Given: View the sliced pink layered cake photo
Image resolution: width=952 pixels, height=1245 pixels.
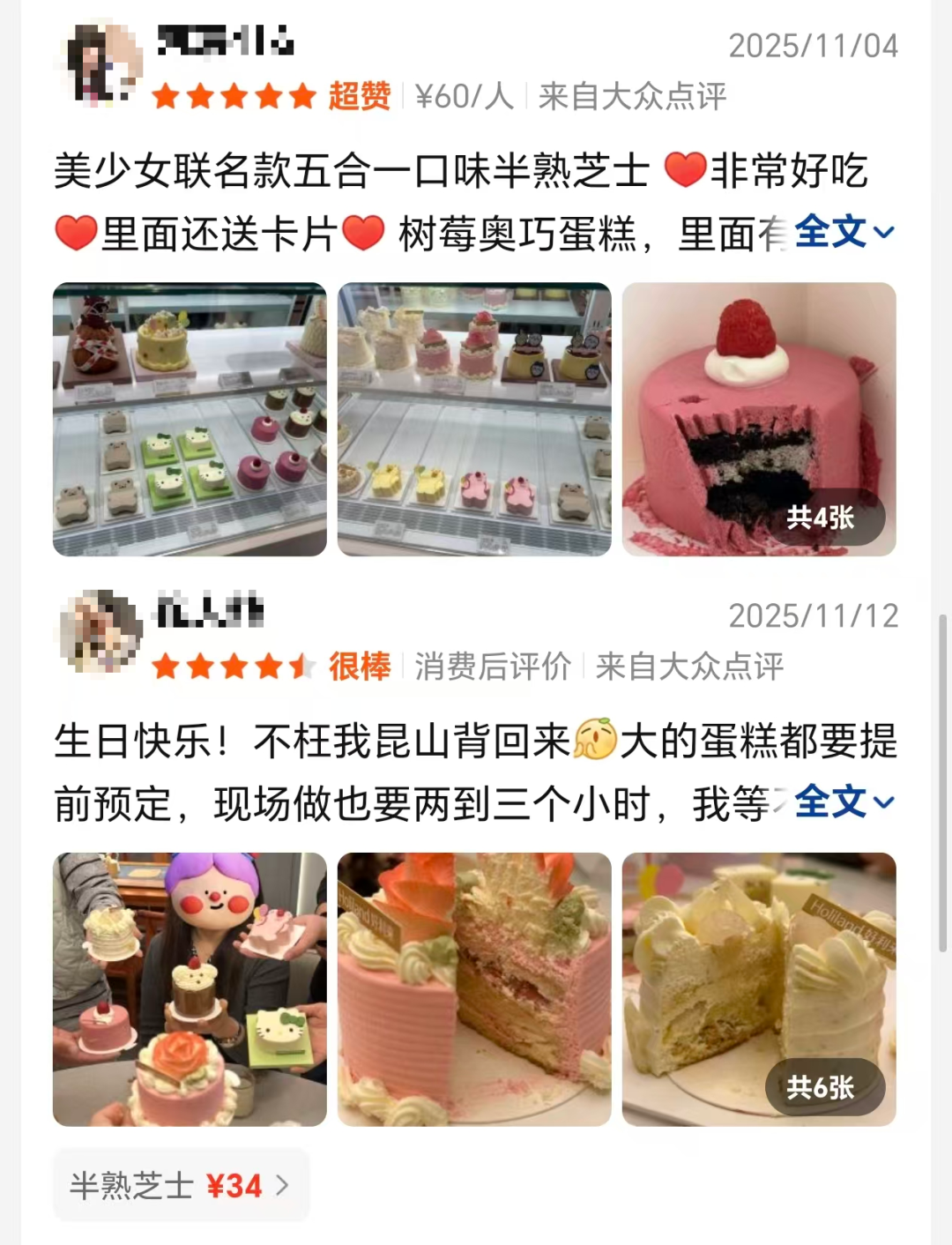Looking at the screenshot, I should pos(474,988).
